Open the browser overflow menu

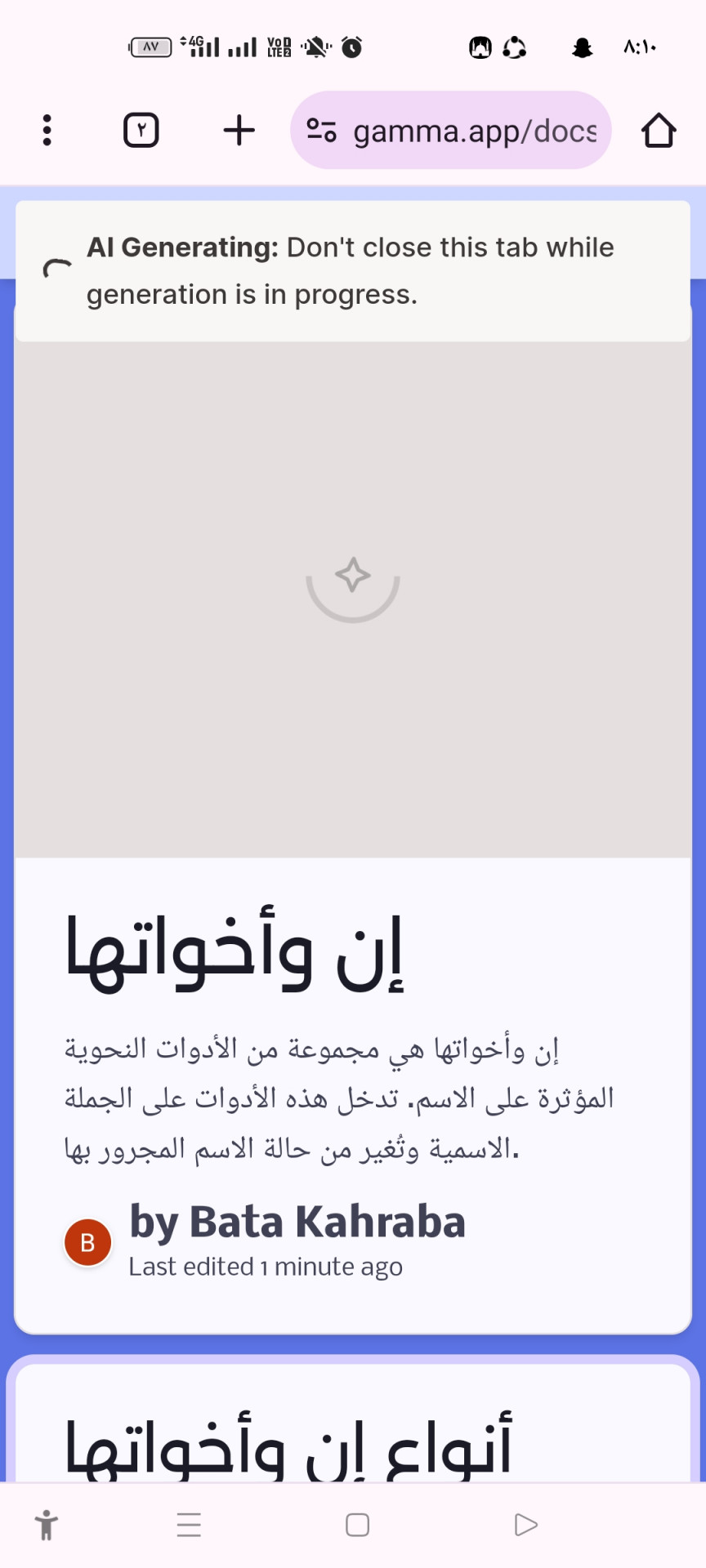pyautogui.click(x=47, y=131)
